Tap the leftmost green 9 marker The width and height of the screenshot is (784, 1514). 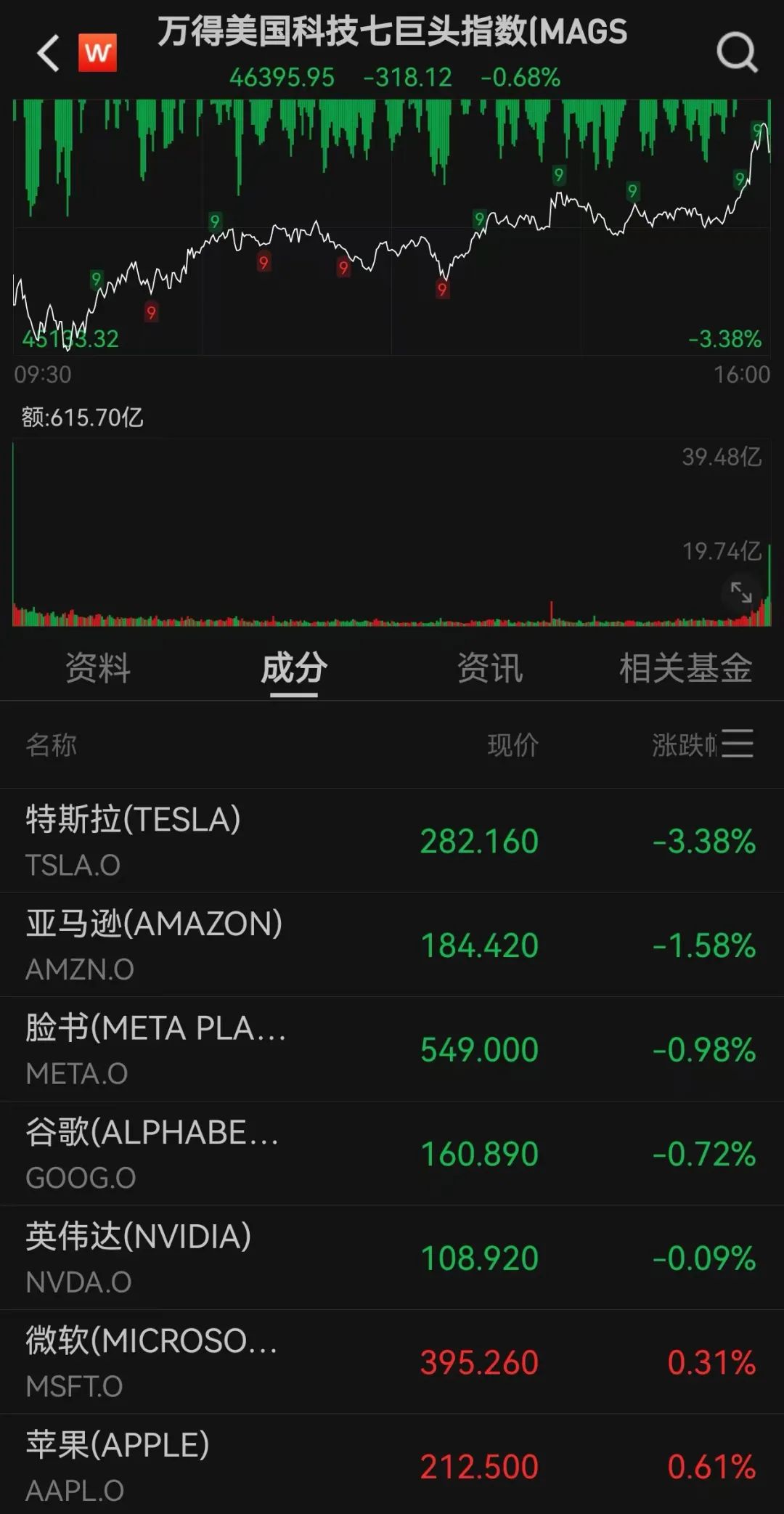pyautogui.click(x=95, y=278)
